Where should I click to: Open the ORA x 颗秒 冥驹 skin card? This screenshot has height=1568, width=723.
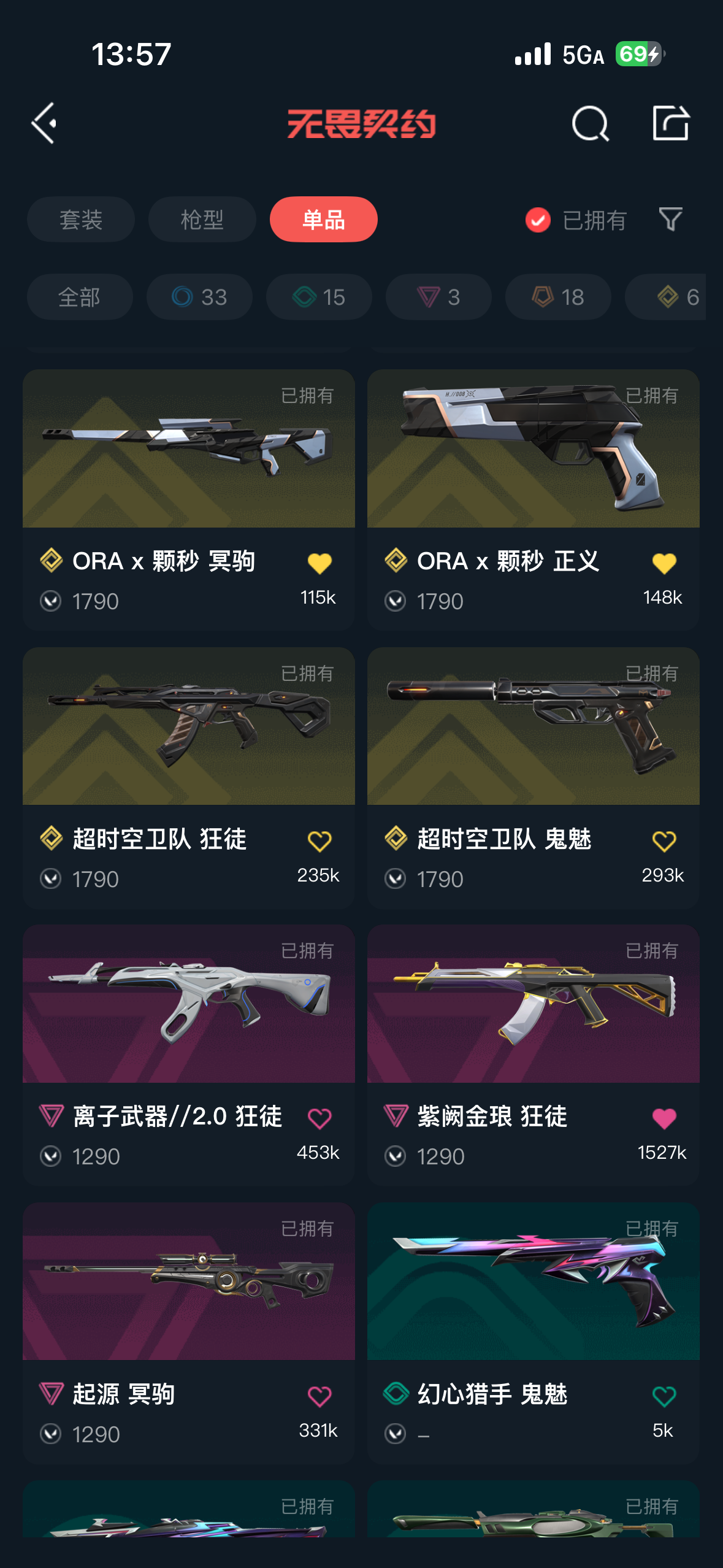189,499
